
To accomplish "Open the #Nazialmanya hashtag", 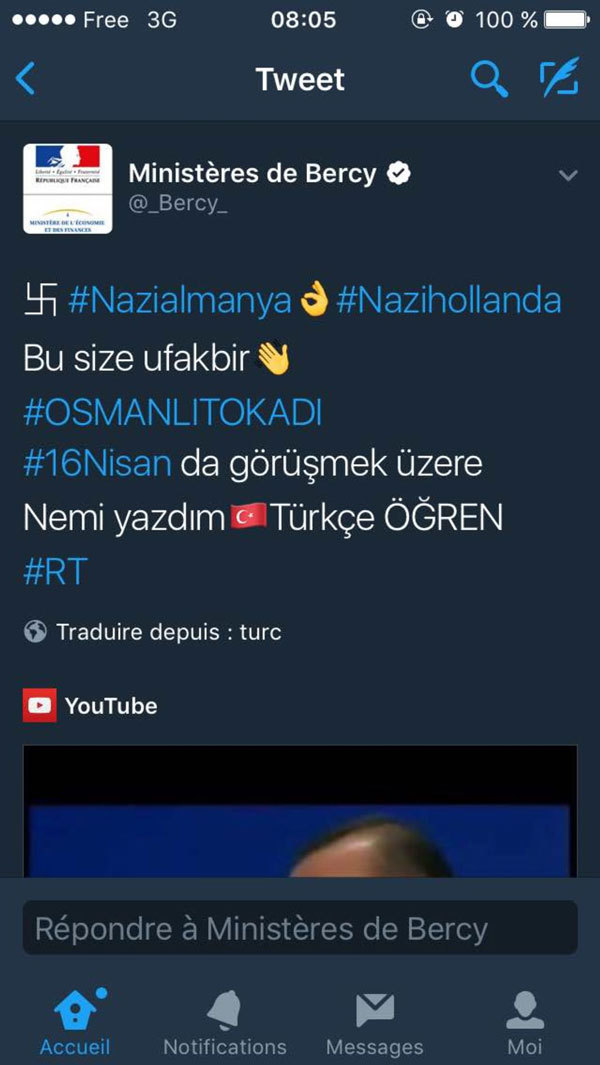I will 180,301.
